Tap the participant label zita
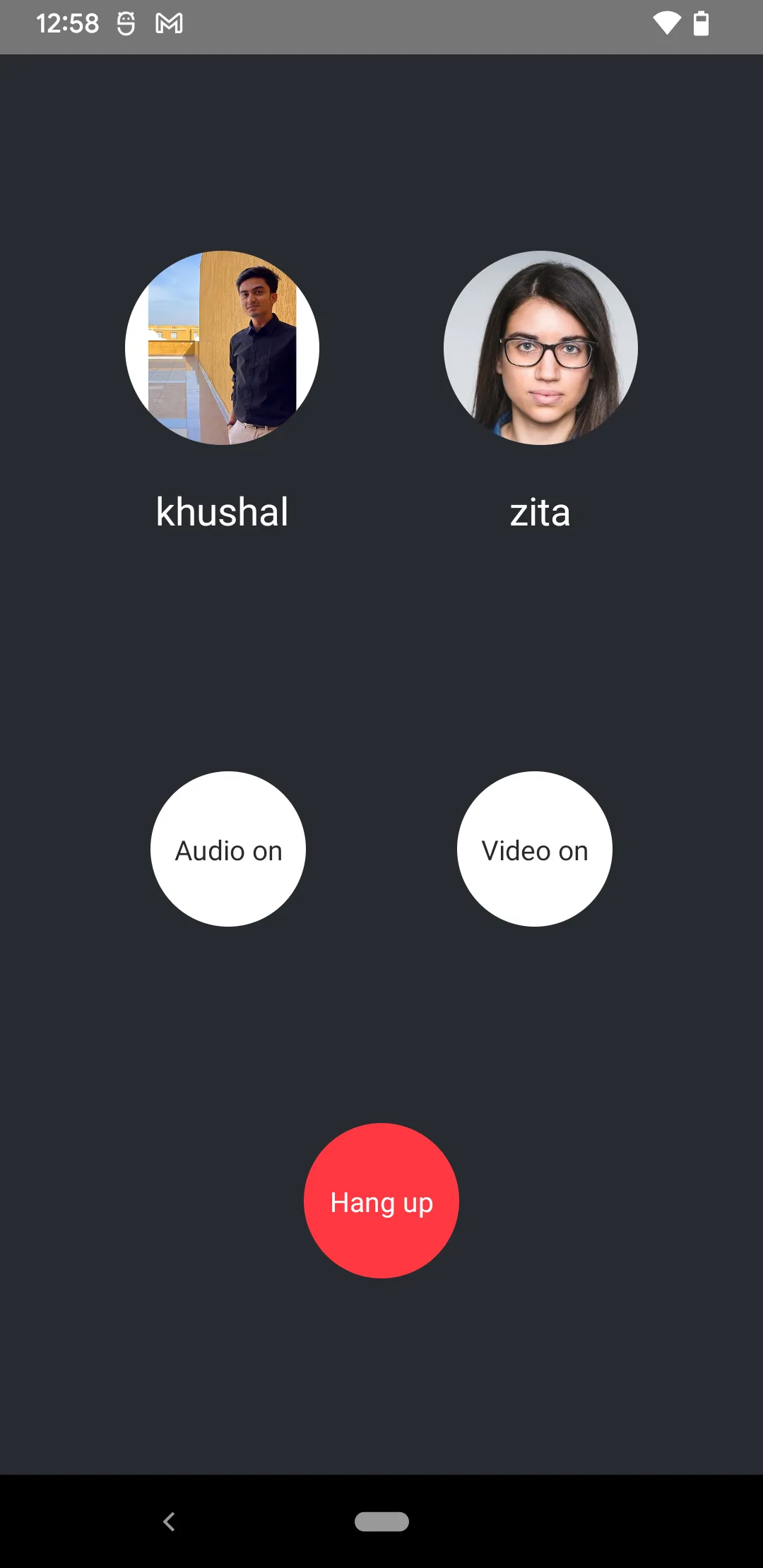763x1568 pixels. pyautogui.click(x=540, y=511)
